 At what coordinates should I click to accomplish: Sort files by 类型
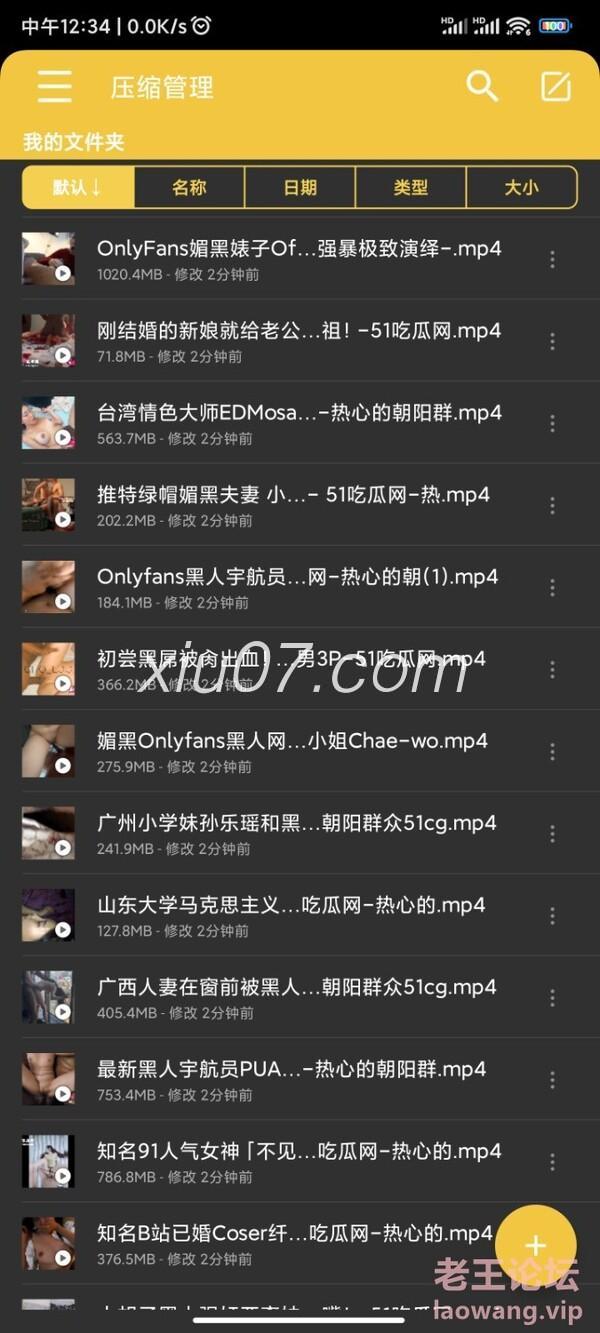410,187
